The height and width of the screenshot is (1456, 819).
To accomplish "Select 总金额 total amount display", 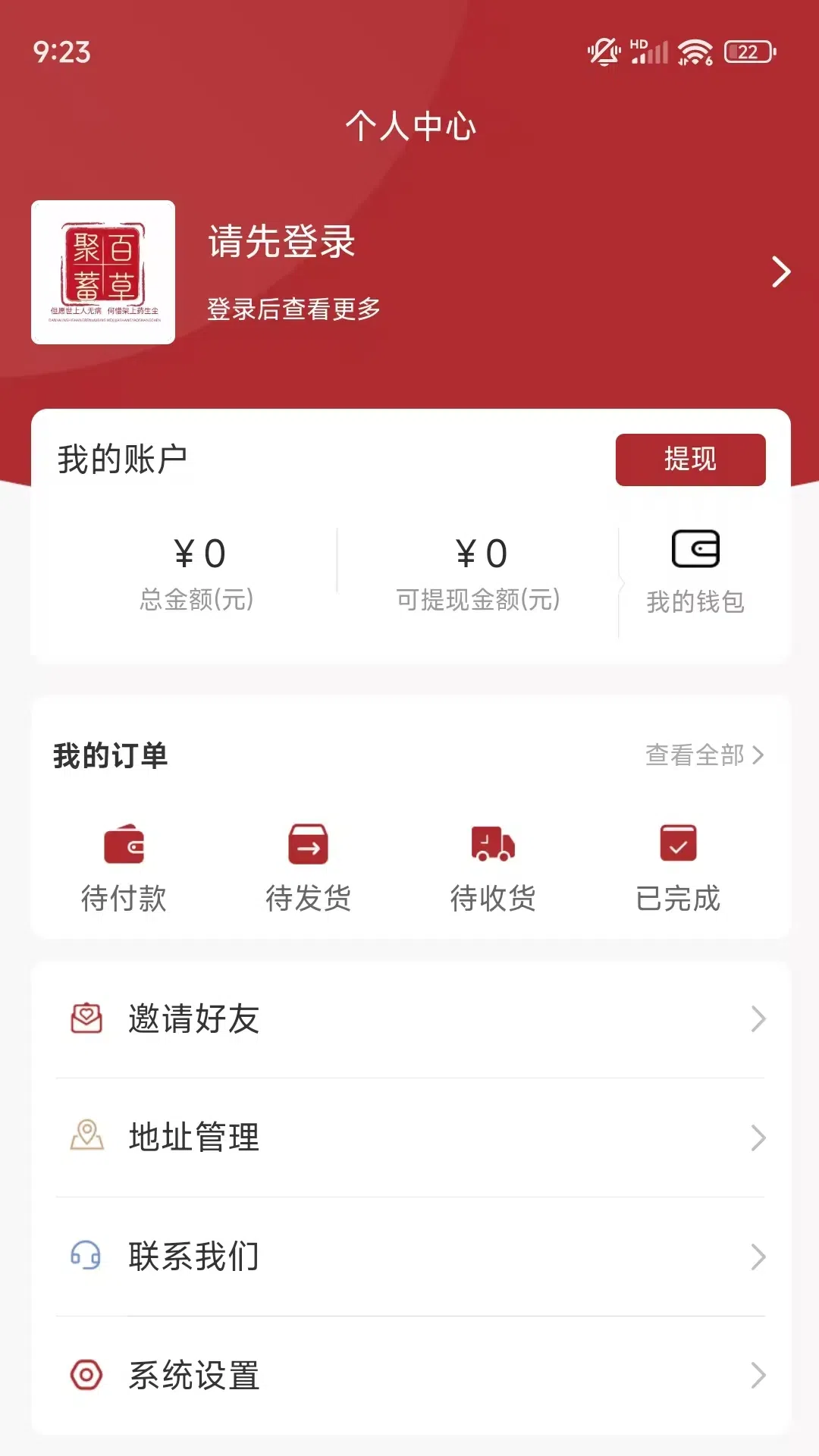I will (199, 574).
